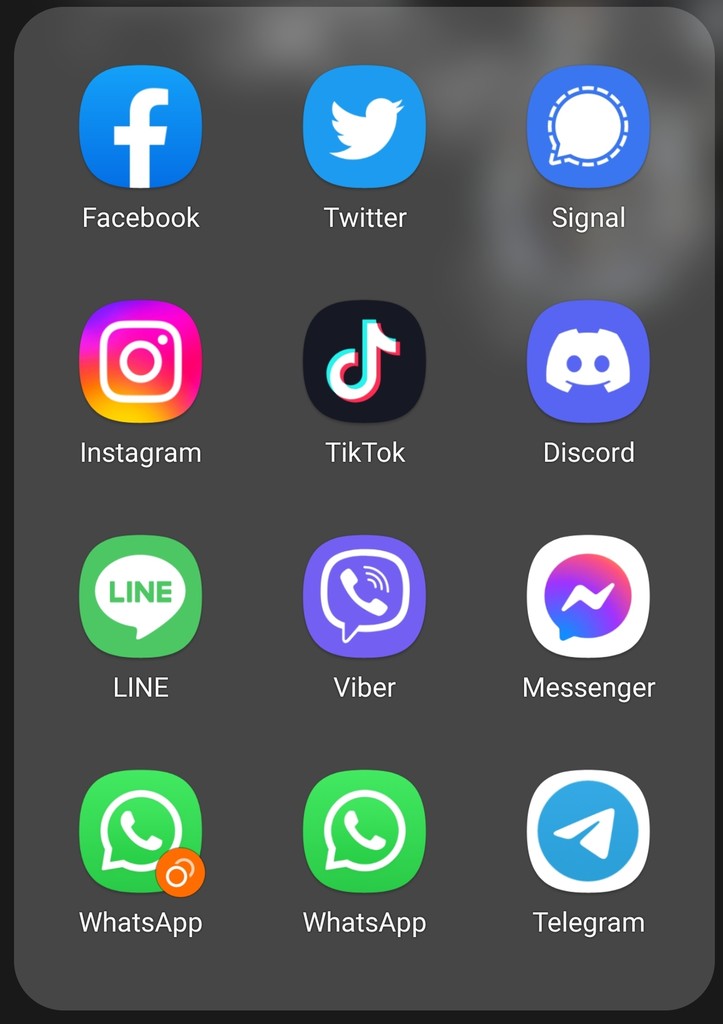Tap the Signal app label text
This screenshot has height=1024, width=723.
[x=588, y=217]
